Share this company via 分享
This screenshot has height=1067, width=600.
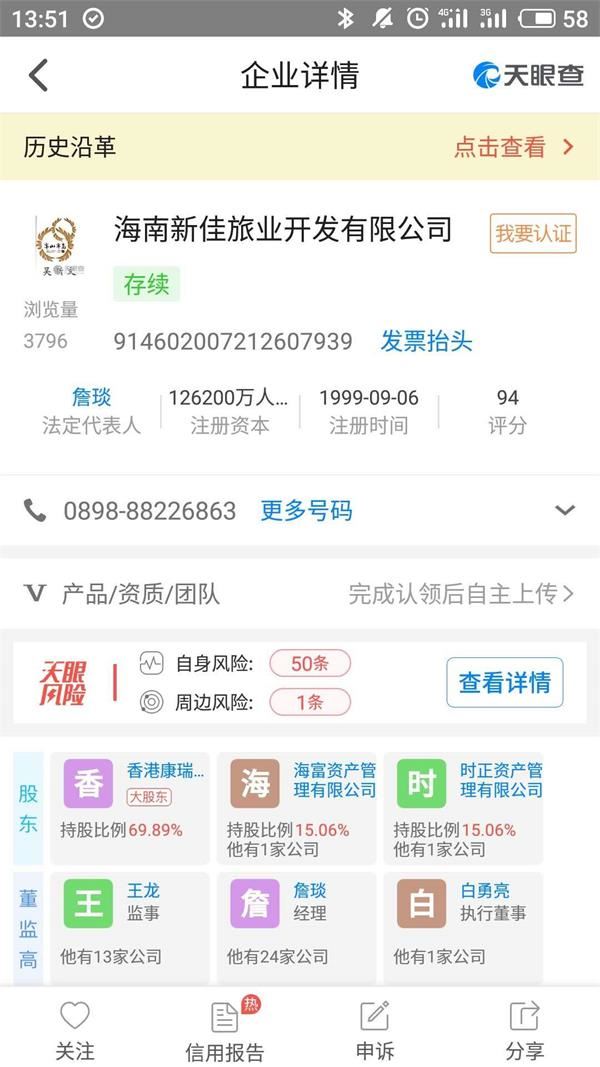[524, 1030]
